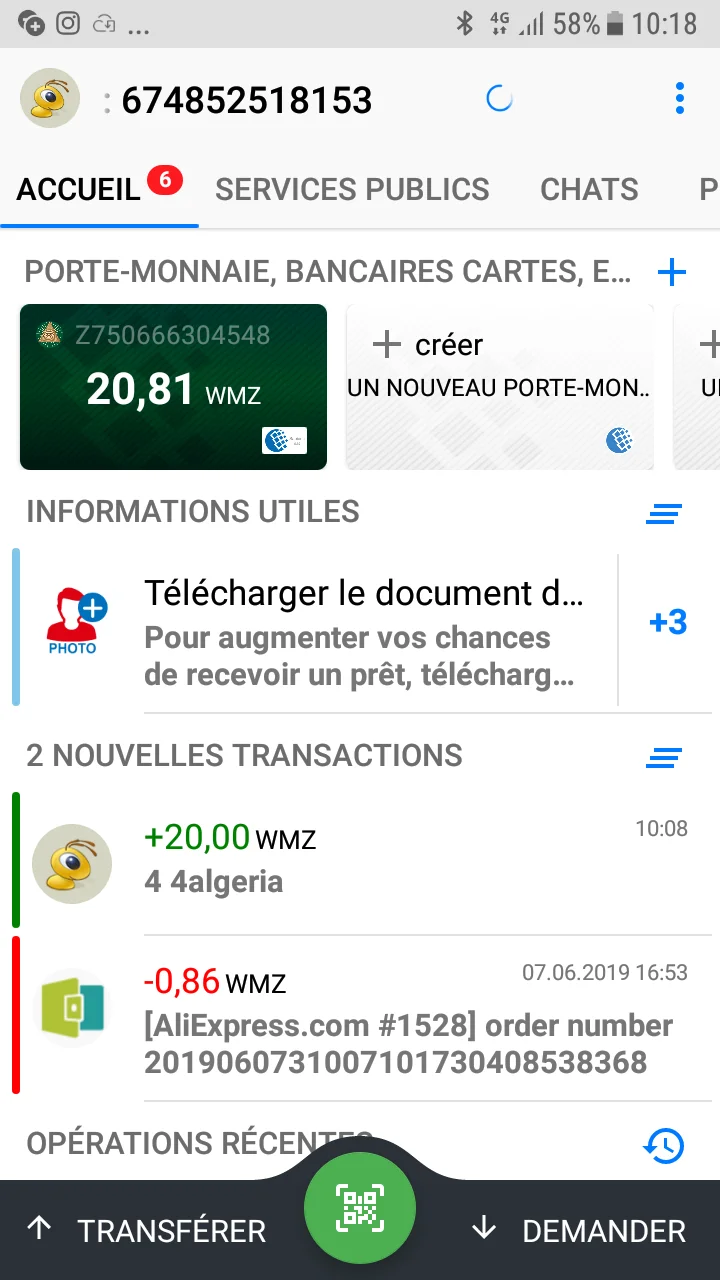Open the Informations Utiles list icon
The width and height of the screenshot is (720, 1280).
pos(664,514)
